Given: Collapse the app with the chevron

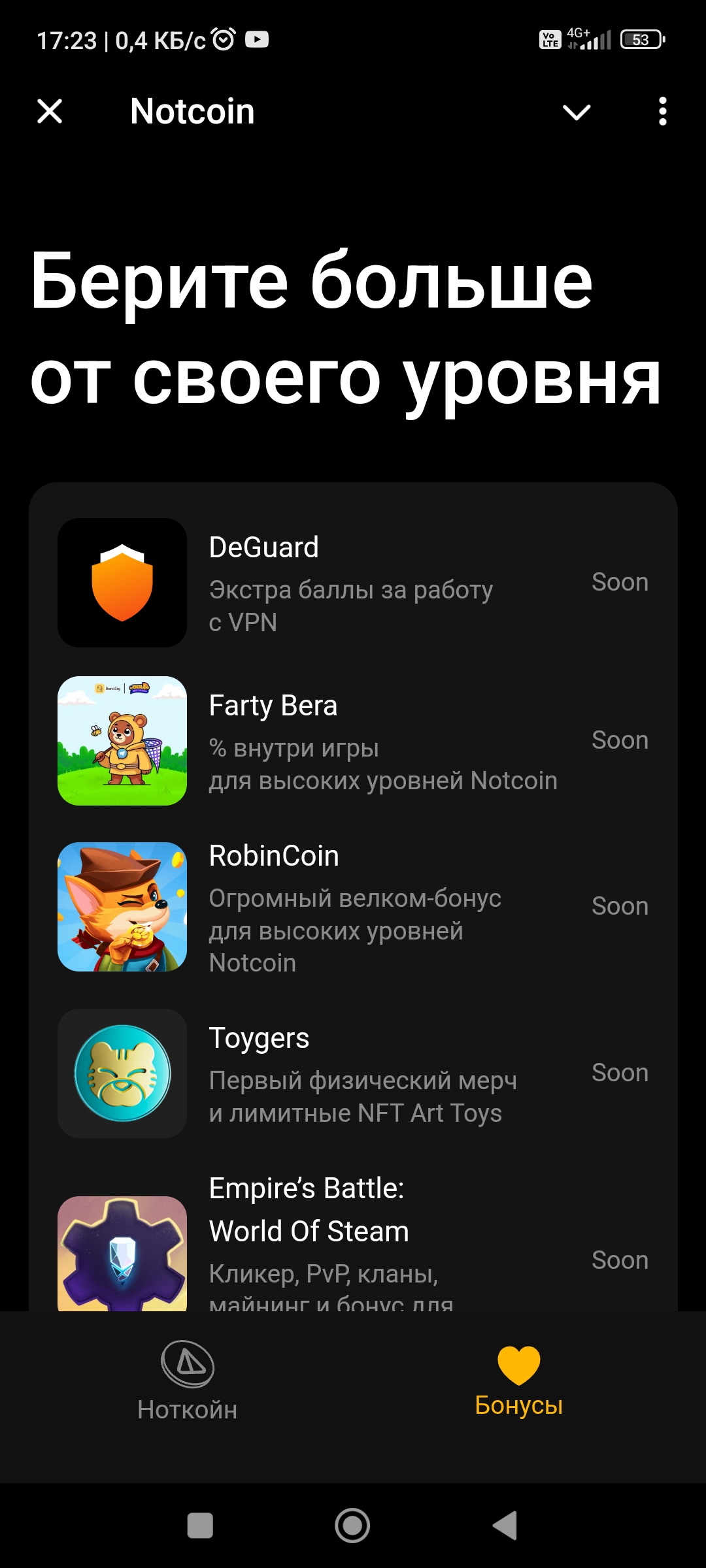Looking at the screenshot, I should click(x=577, y=112).
